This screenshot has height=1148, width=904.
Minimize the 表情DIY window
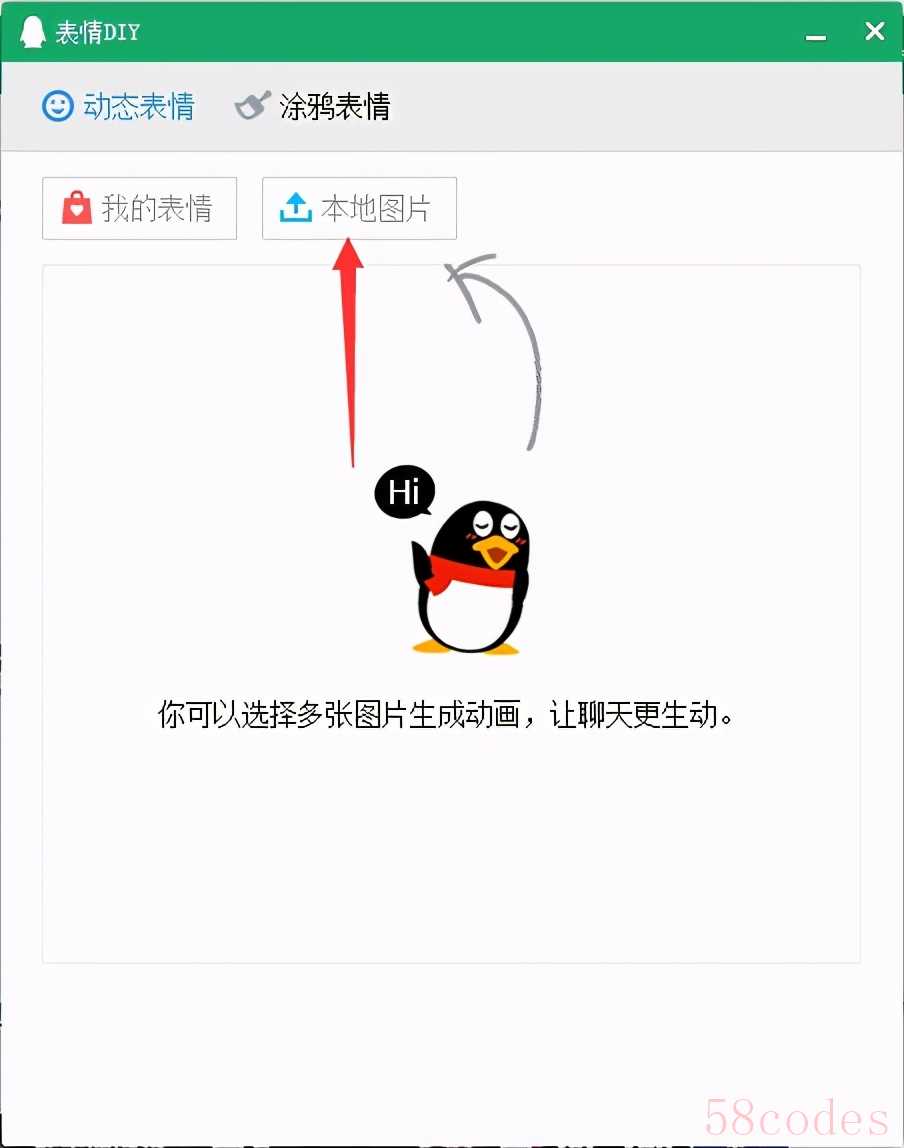[816, 35]
